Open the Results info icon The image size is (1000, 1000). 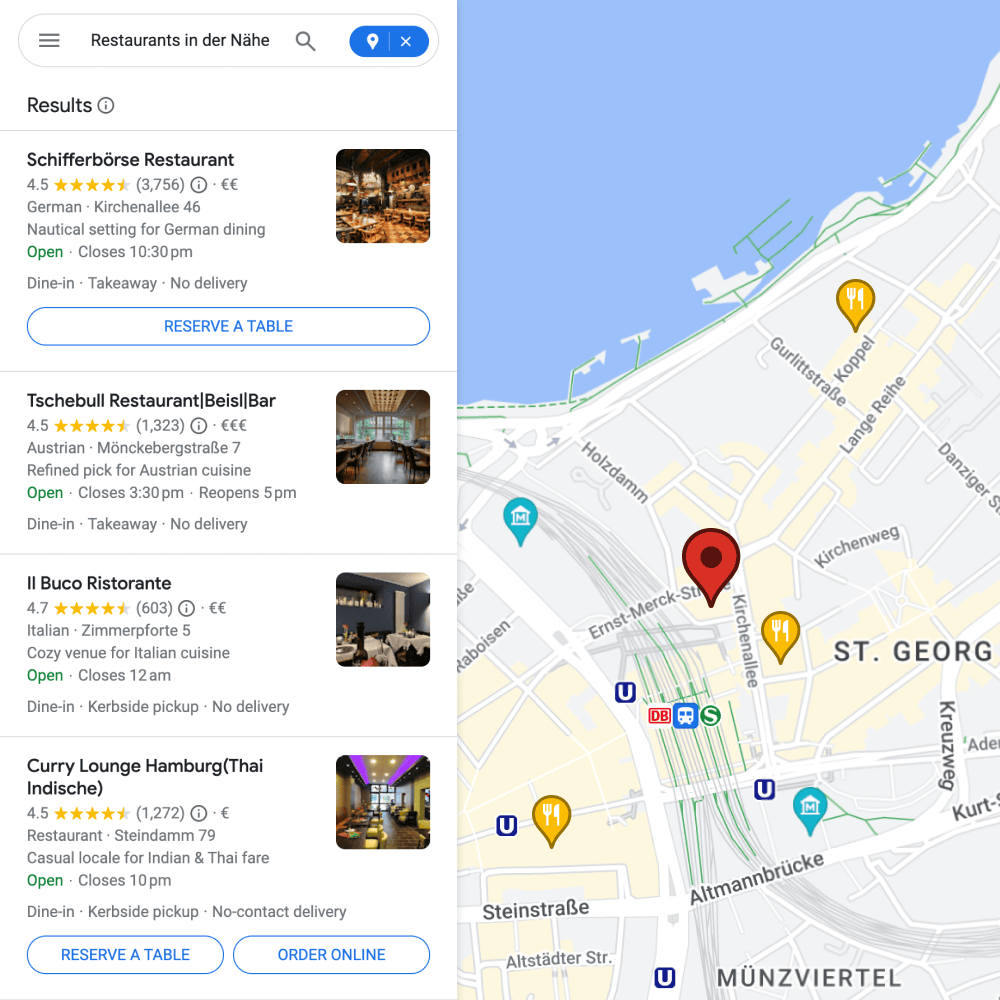point(106,106)
